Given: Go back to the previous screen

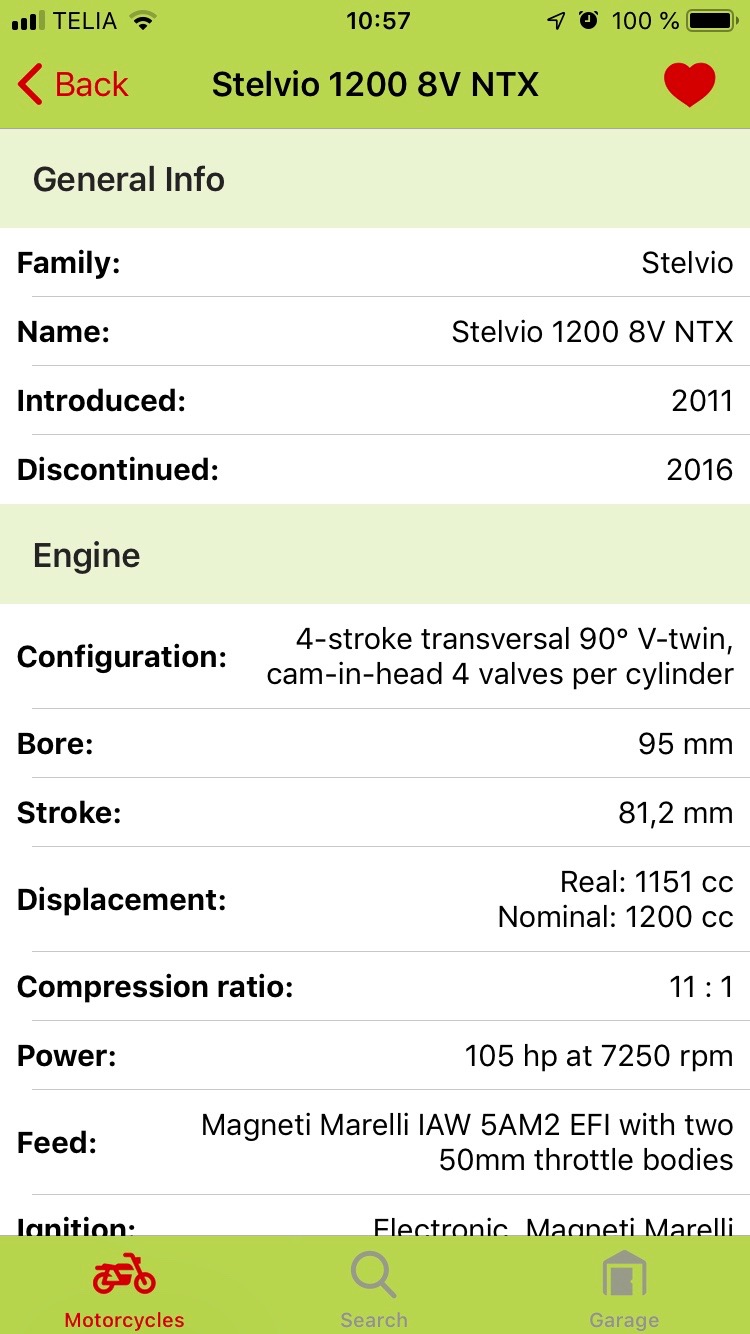Looking at the screenshot, I should point(73,85).
